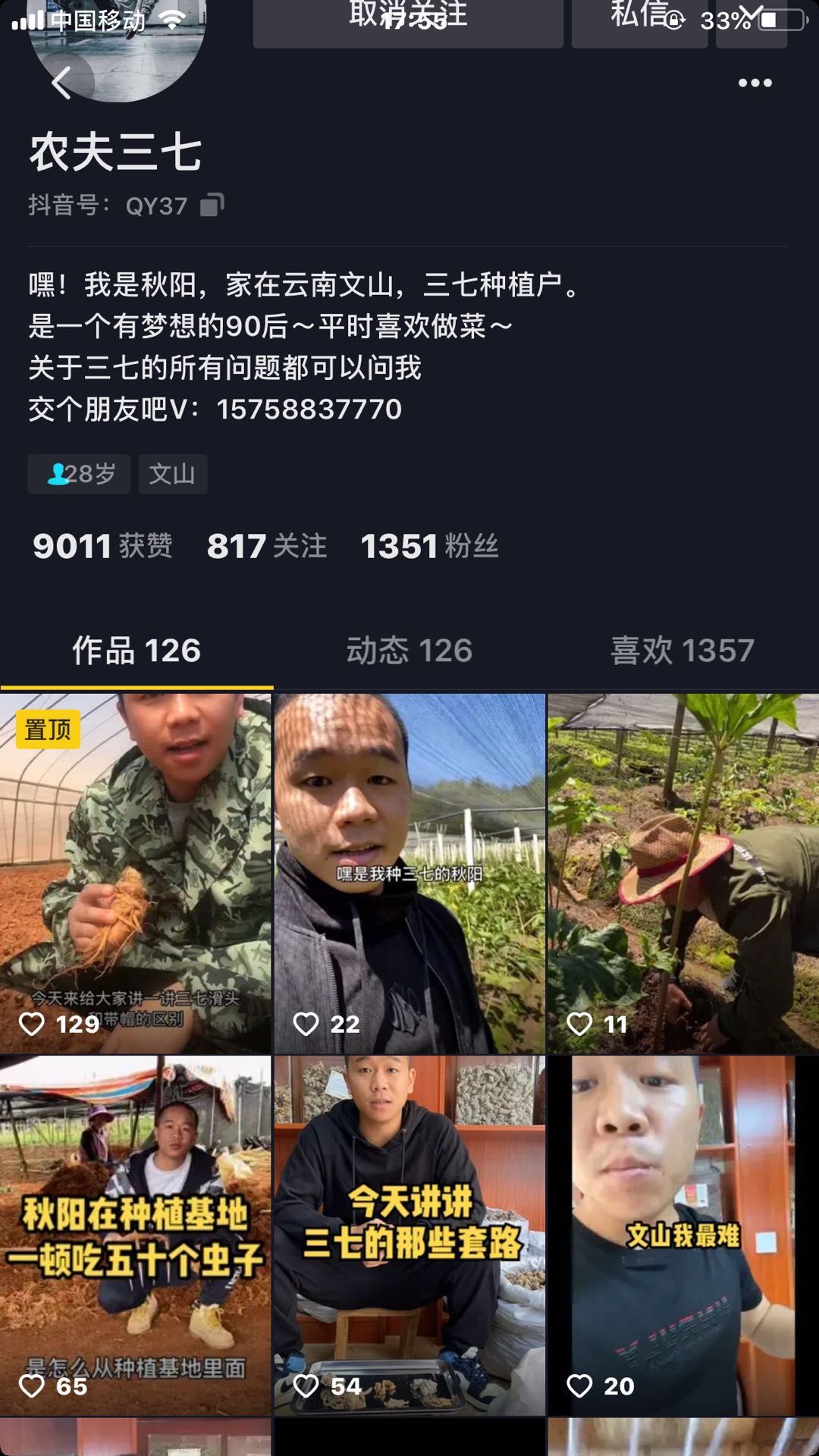Open the 文山我最难 video
Screen dimensions: 819x1456
pos(683,1235)
